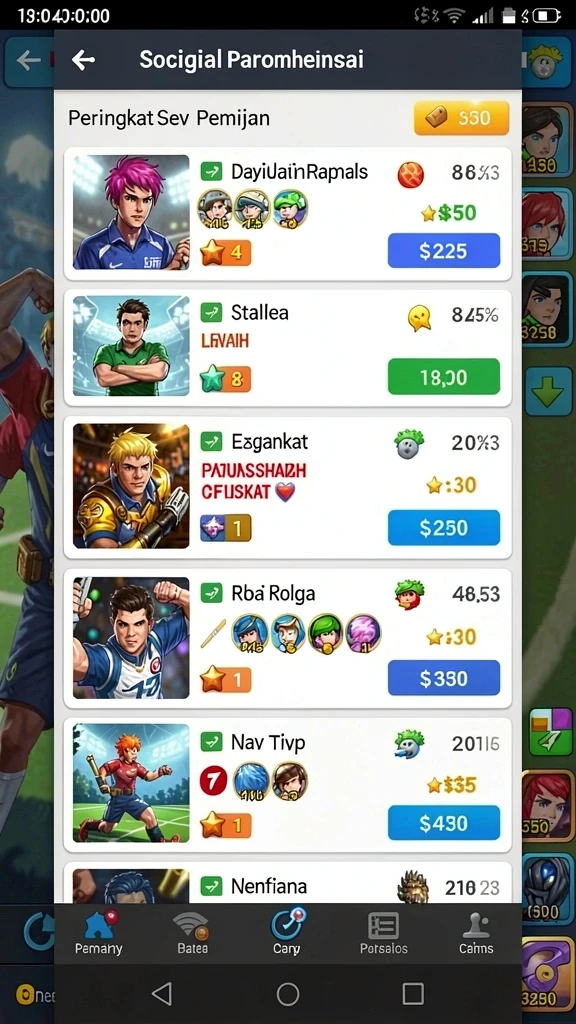Switch to the Batea tab
The height and width of the screenshot is (1024, 576).
[192, 933]
